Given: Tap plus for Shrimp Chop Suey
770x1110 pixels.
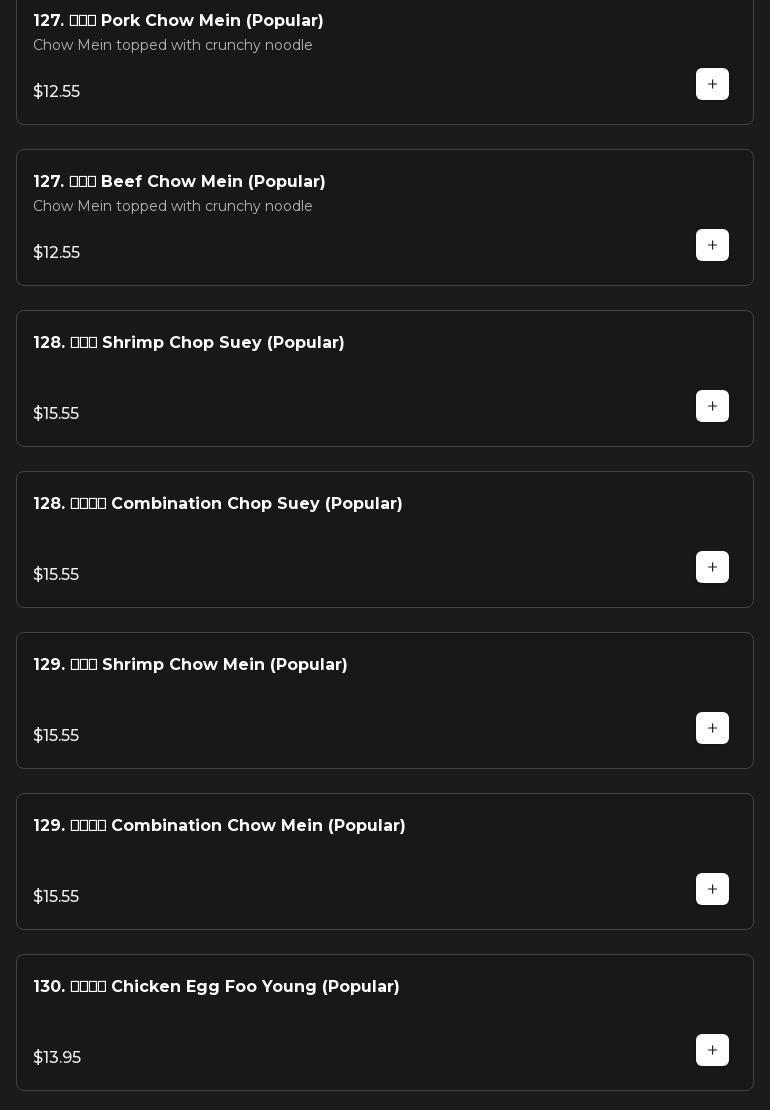Looking at the screenshot, I should (712, 406).
